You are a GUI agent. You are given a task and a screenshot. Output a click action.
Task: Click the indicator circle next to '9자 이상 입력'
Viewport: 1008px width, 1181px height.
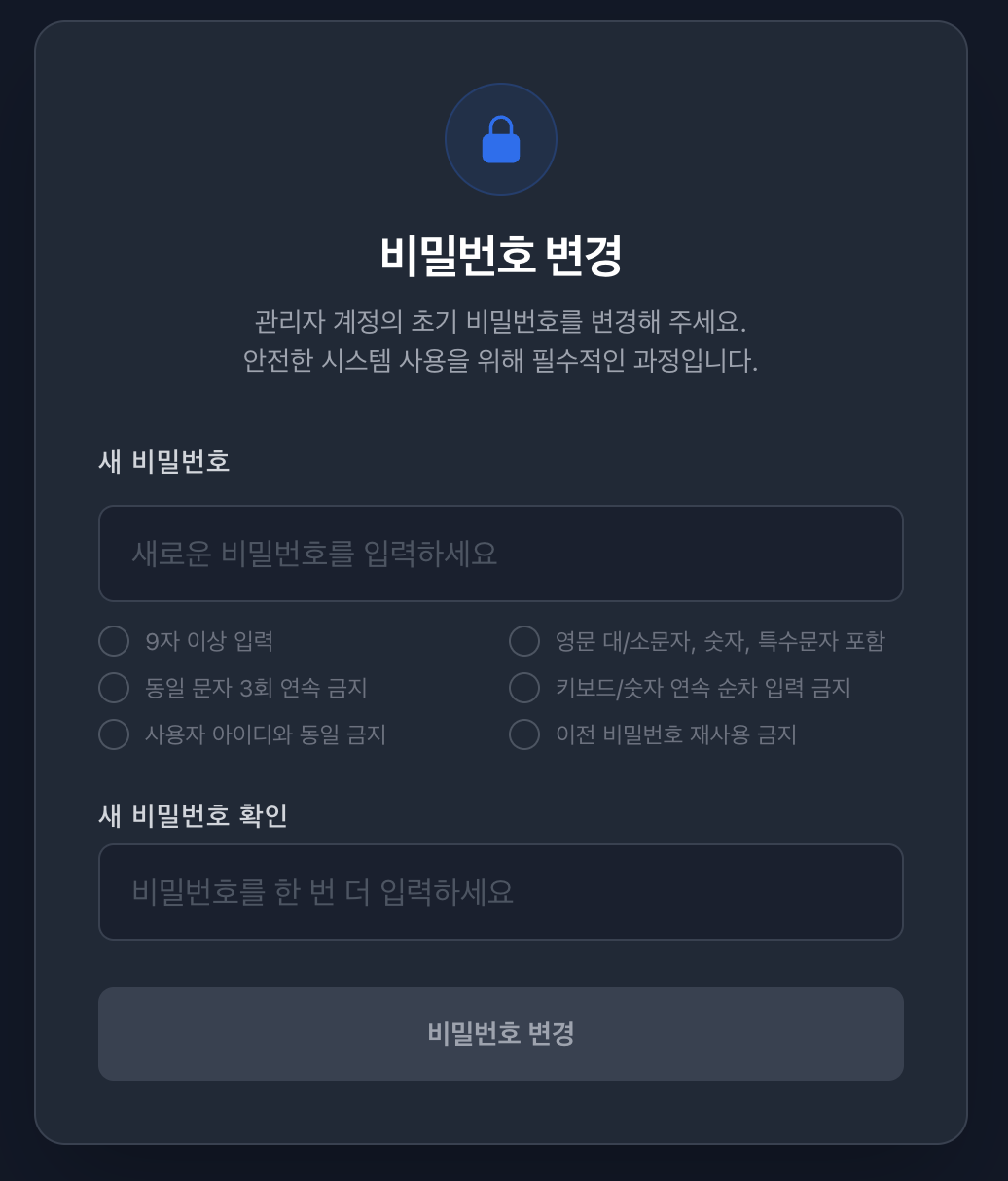click(113, 641)
